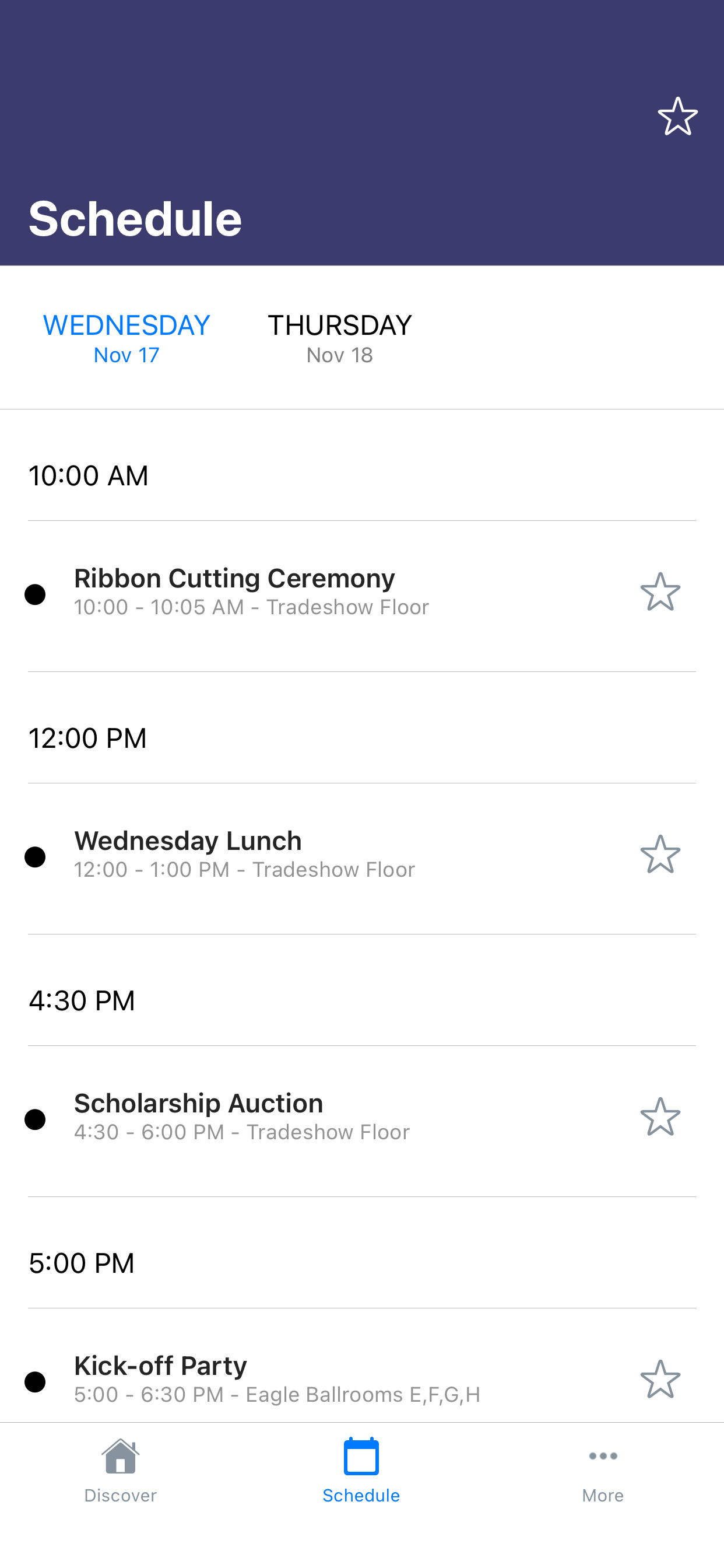The height and width of the screenshot is (1568, 724).
Task: Tap the Schedule tab in bottom bar
Action: pyautogui.click(x=361, y=1471)
